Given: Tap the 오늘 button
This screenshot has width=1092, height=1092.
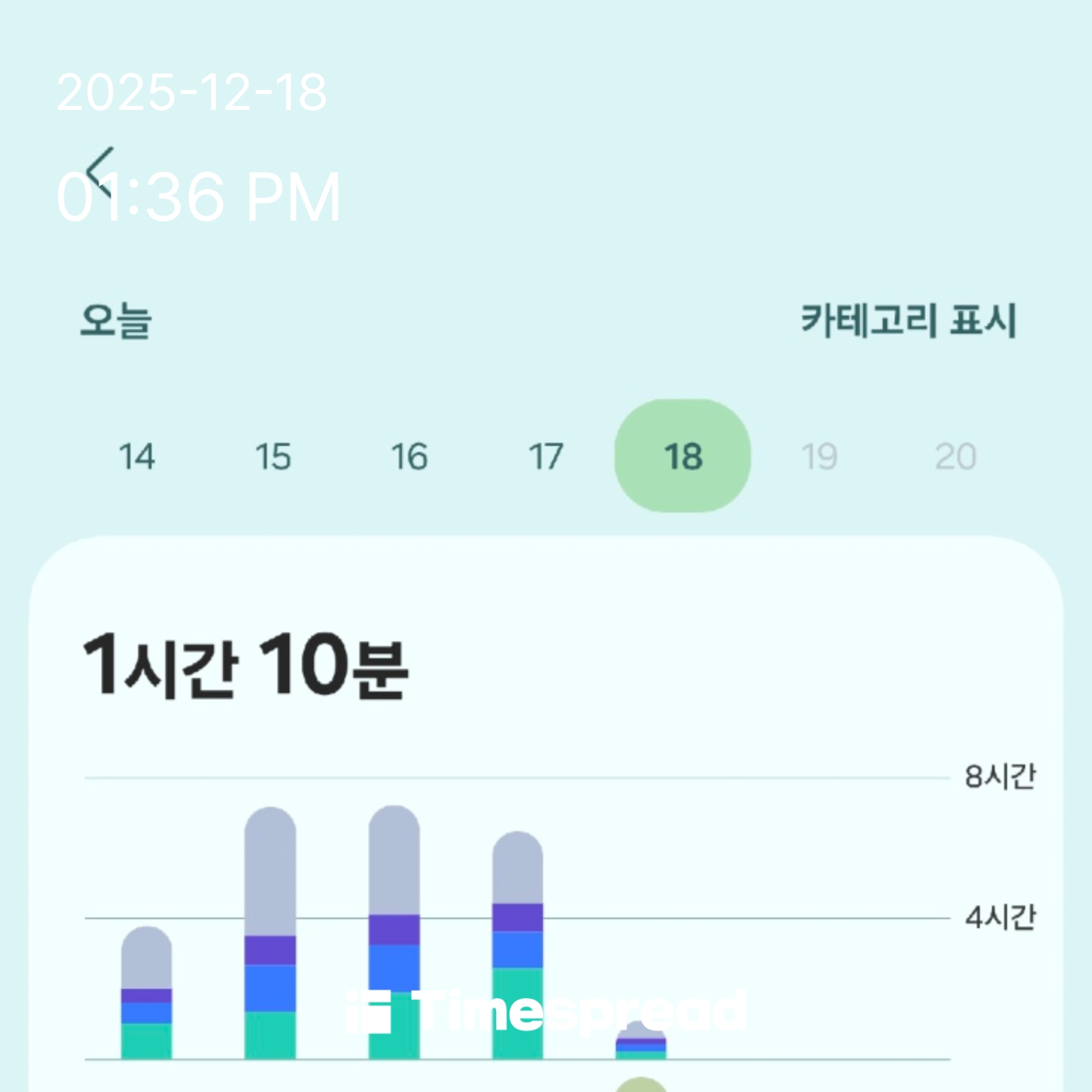Looking at the screenshot, I should click(x=116, y=320).
